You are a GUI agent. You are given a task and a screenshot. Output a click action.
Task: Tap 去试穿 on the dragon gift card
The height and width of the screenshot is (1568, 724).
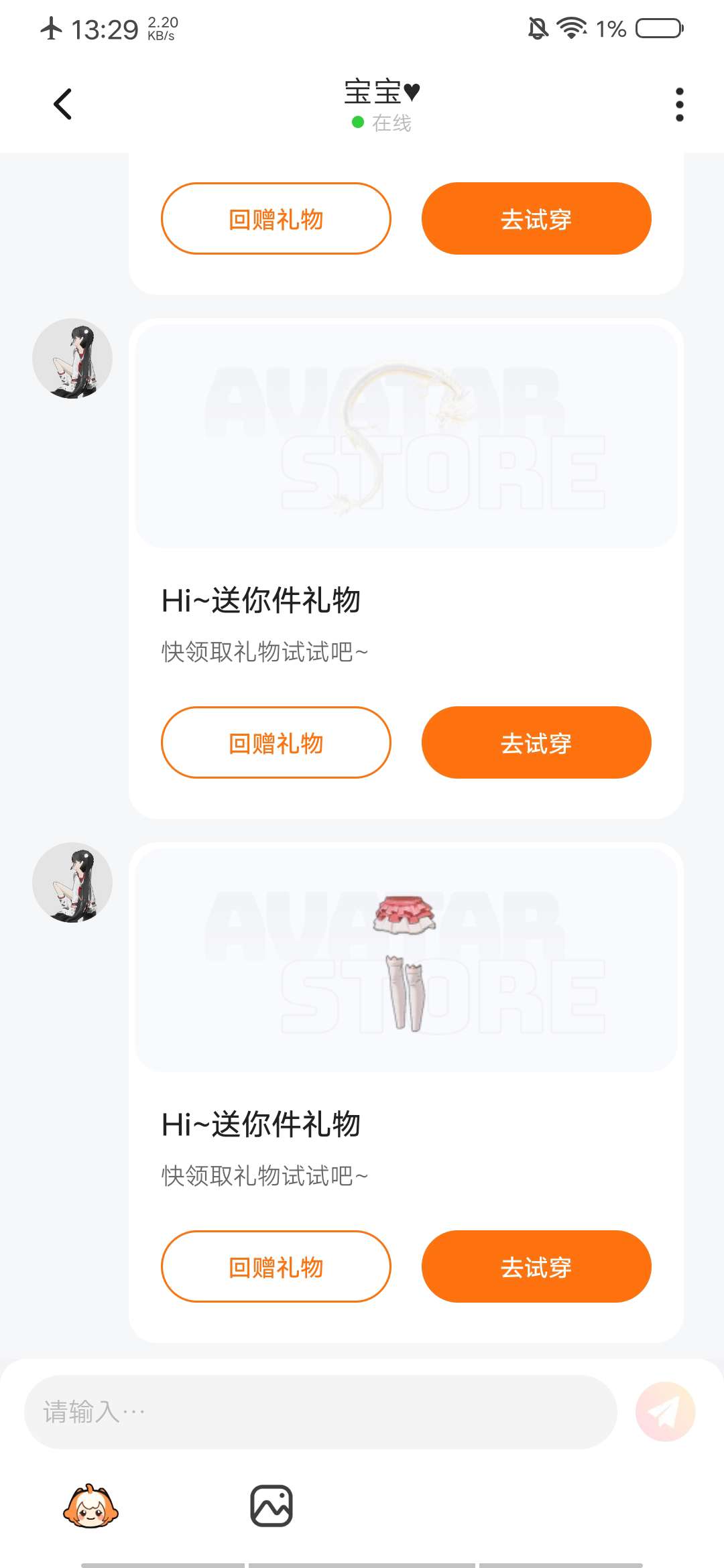[x=536, y=742]
